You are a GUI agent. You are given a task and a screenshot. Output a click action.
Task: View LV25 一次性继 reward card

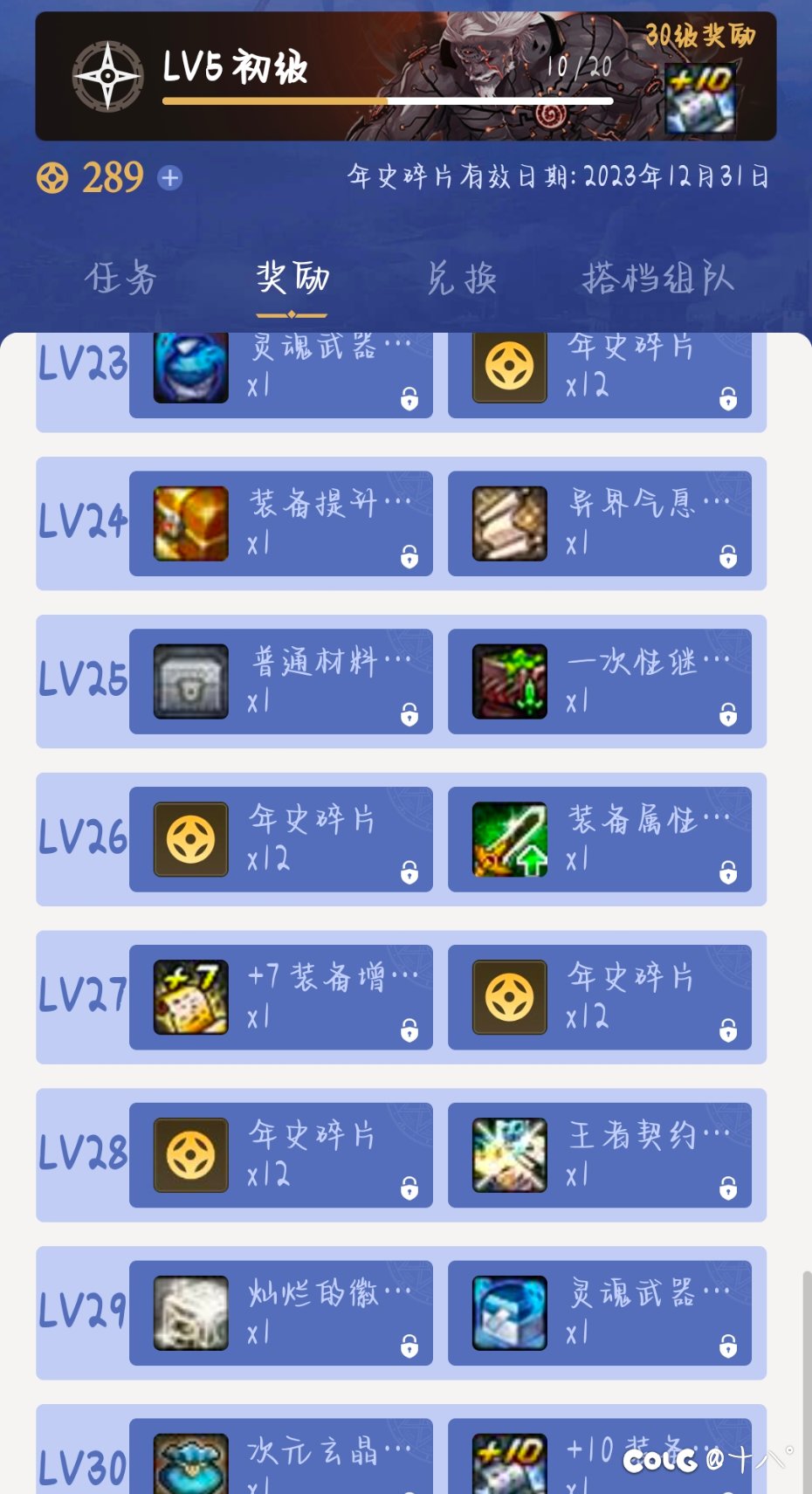pyautogui.click(x=599, y=682)
